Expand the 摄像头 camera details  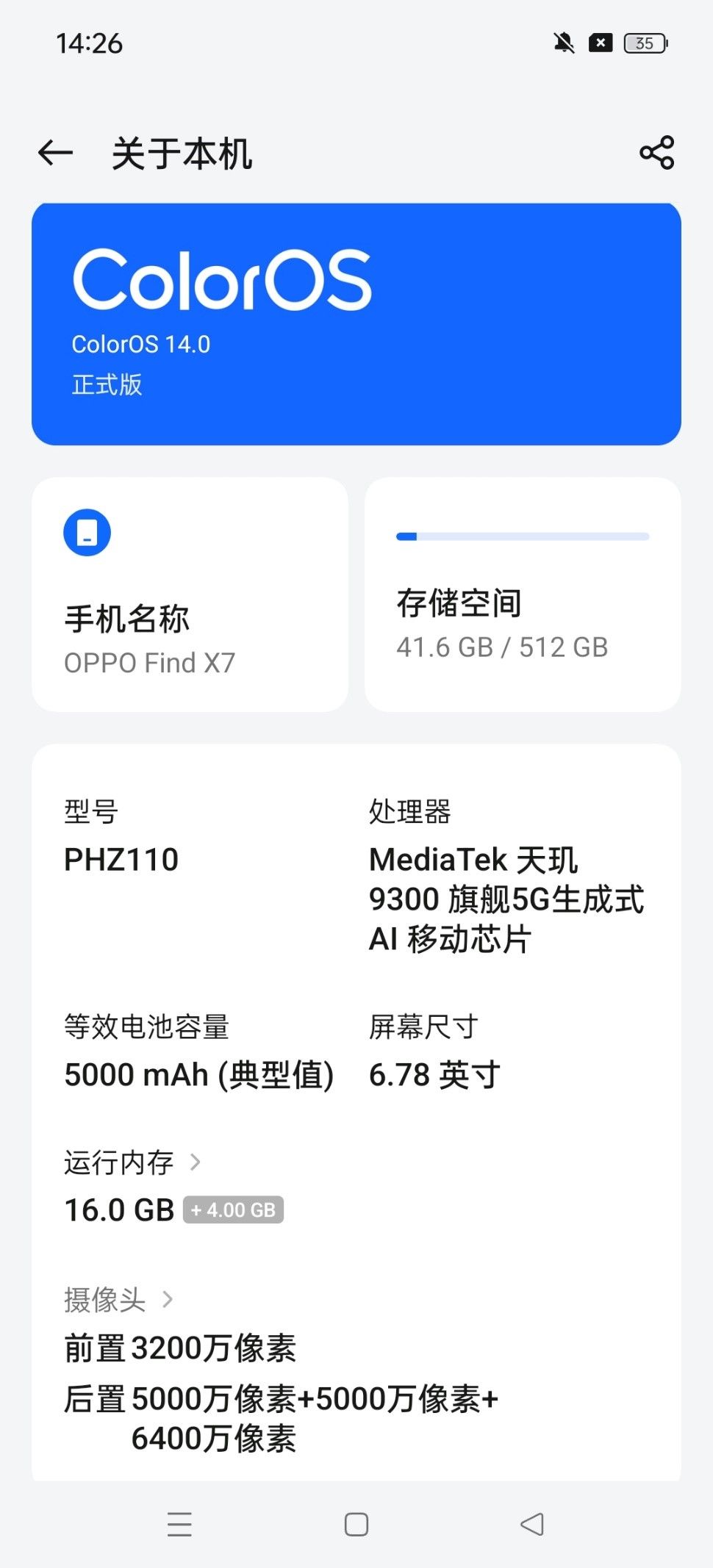pos(114,1298)
